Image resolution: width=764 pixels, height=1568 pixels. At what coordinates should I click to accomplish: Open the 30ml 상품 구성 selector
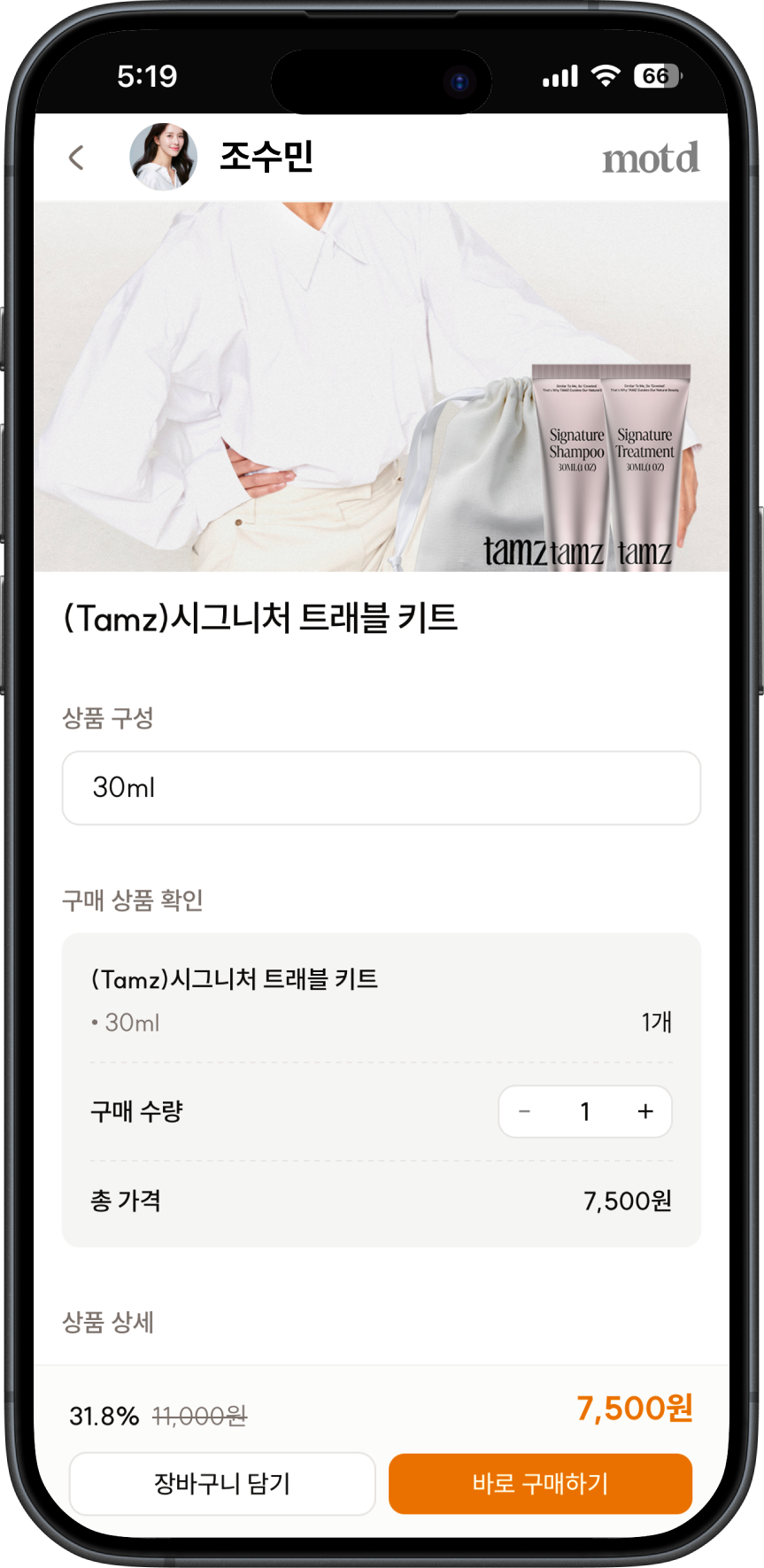coord(381,787)
